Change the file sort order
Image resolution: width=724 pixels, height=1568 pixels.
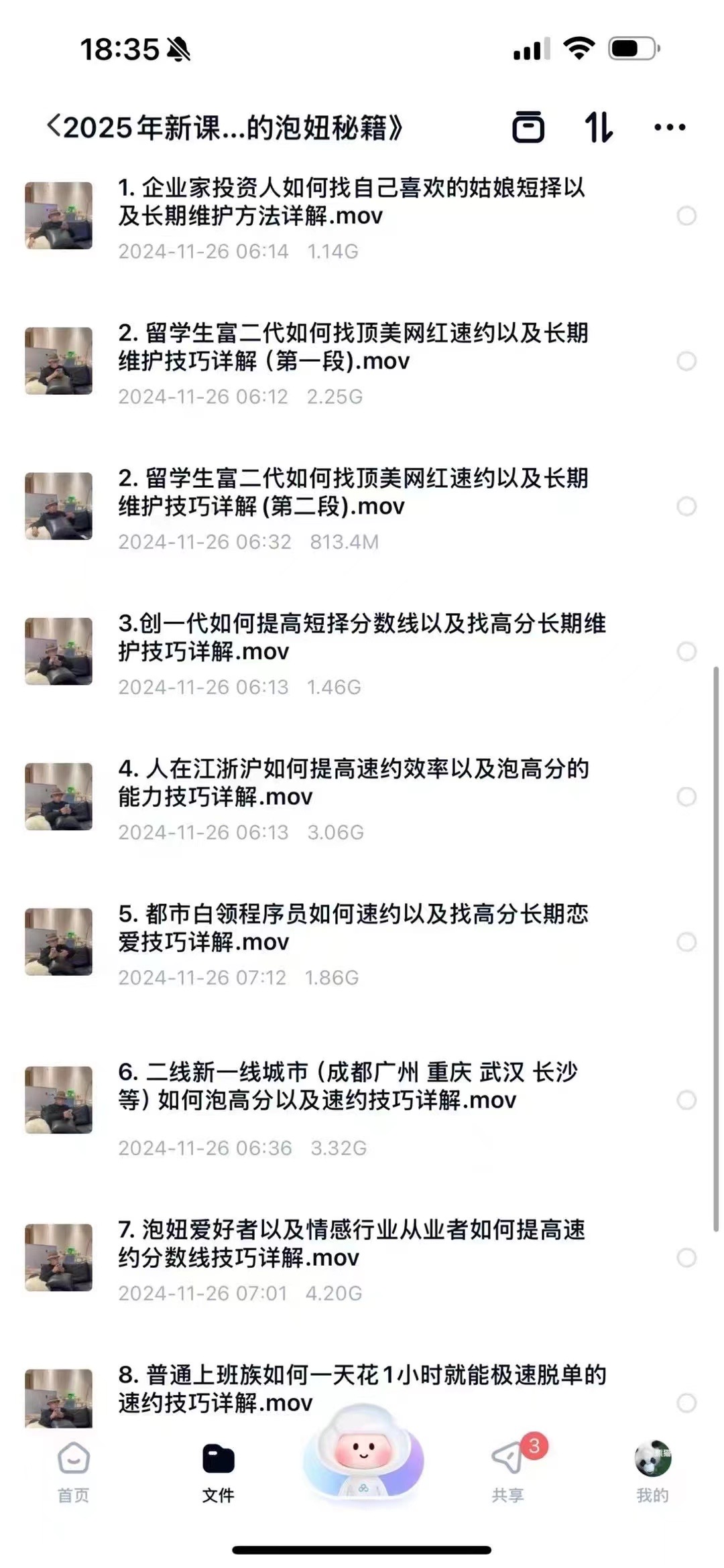point(598,127)
